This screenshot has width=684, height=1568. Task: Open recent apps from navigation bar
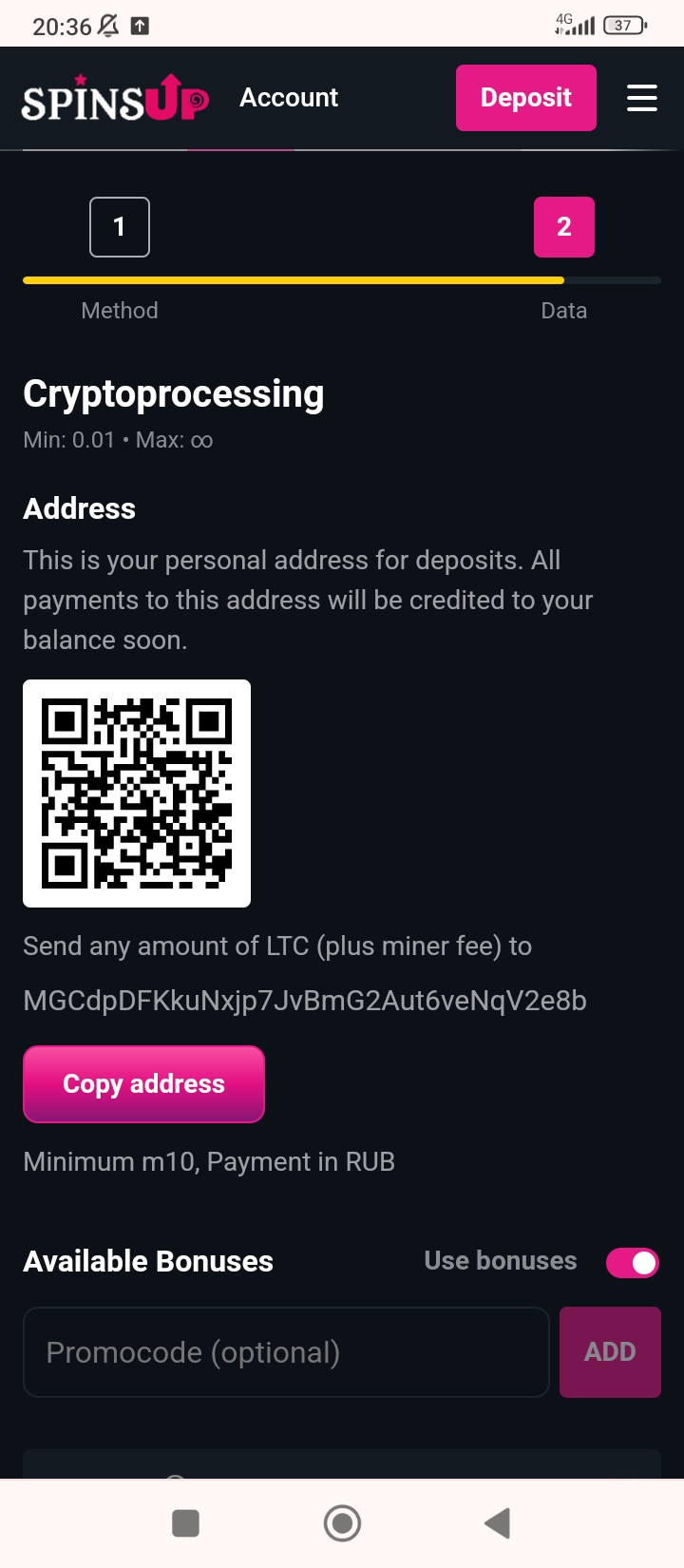(185, 1523)
